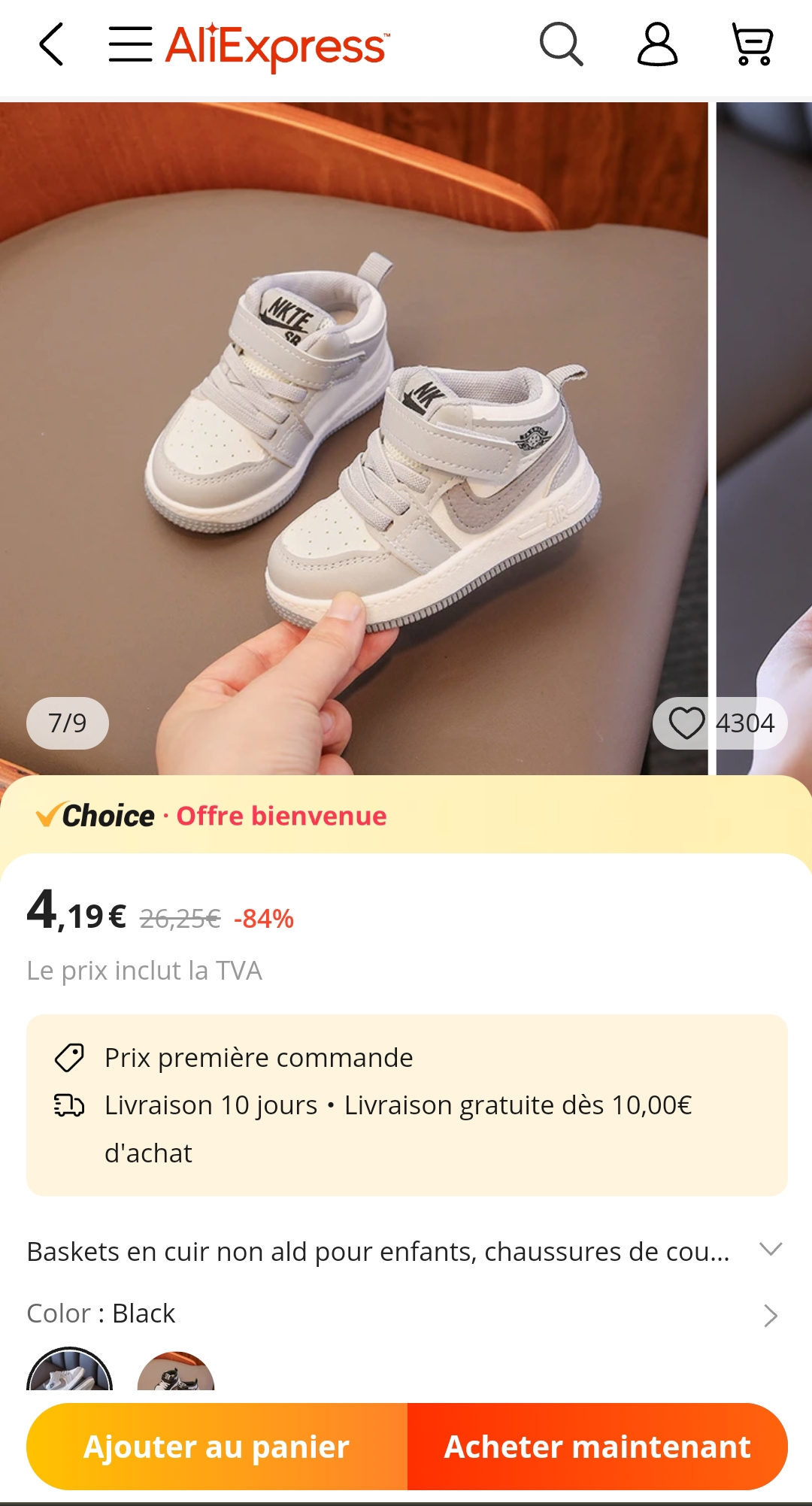
Task: Open the hamburger menu
Action: coord(131,44)
